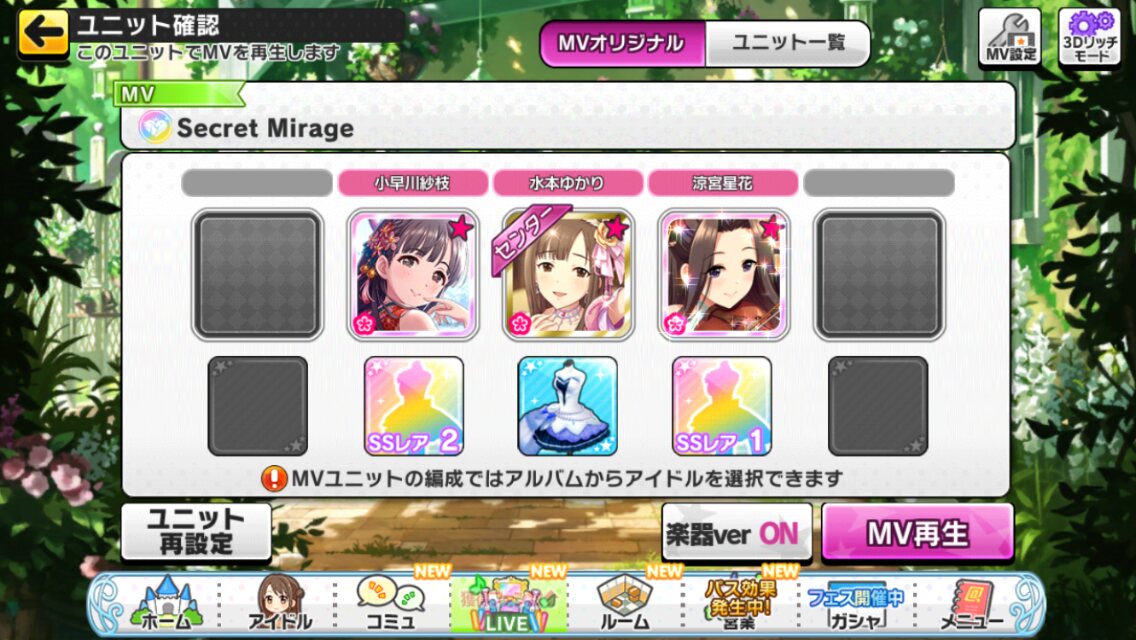Open the メニュー notebook
The image size is (1136, 640).
coord(972,604)
